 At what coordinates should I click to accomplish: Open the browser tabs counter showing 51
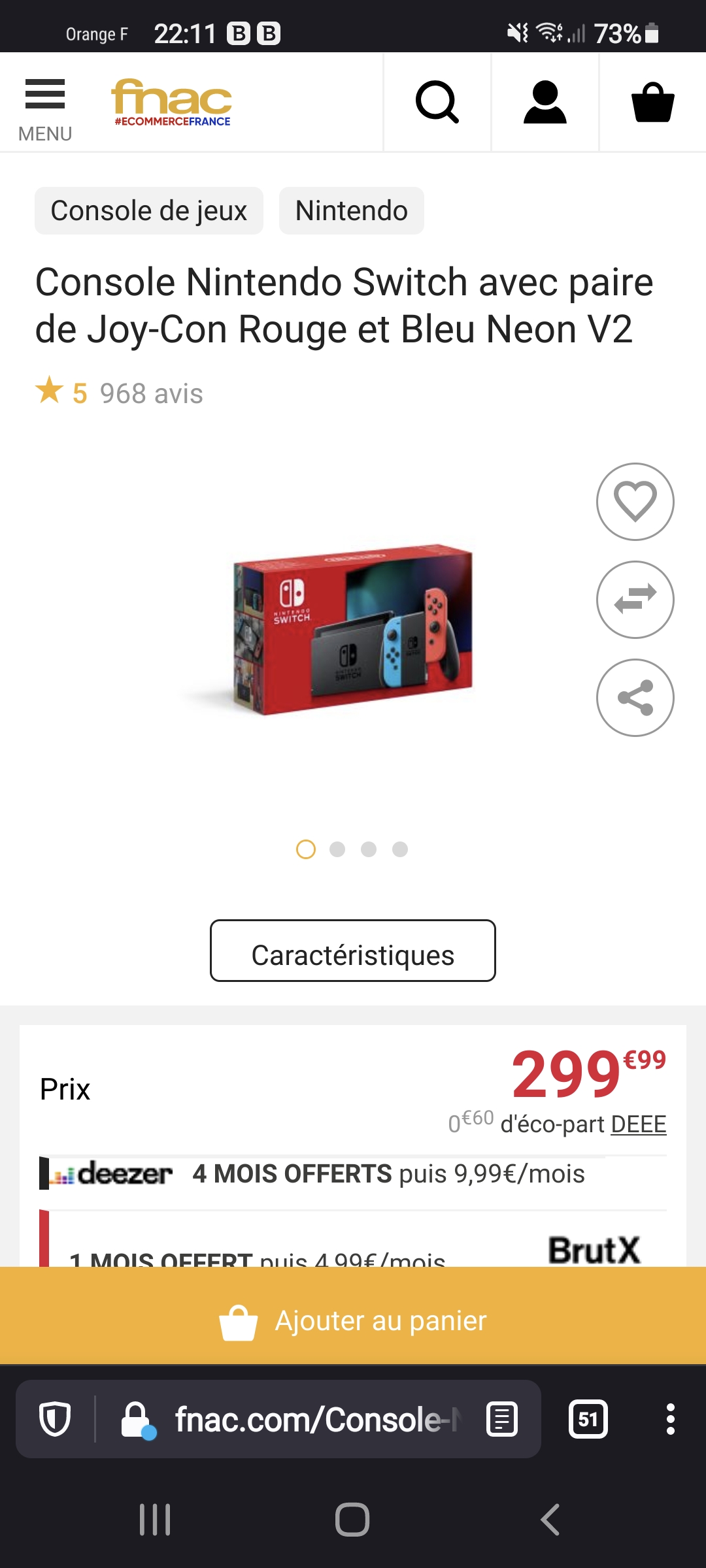click(588, 1419)
